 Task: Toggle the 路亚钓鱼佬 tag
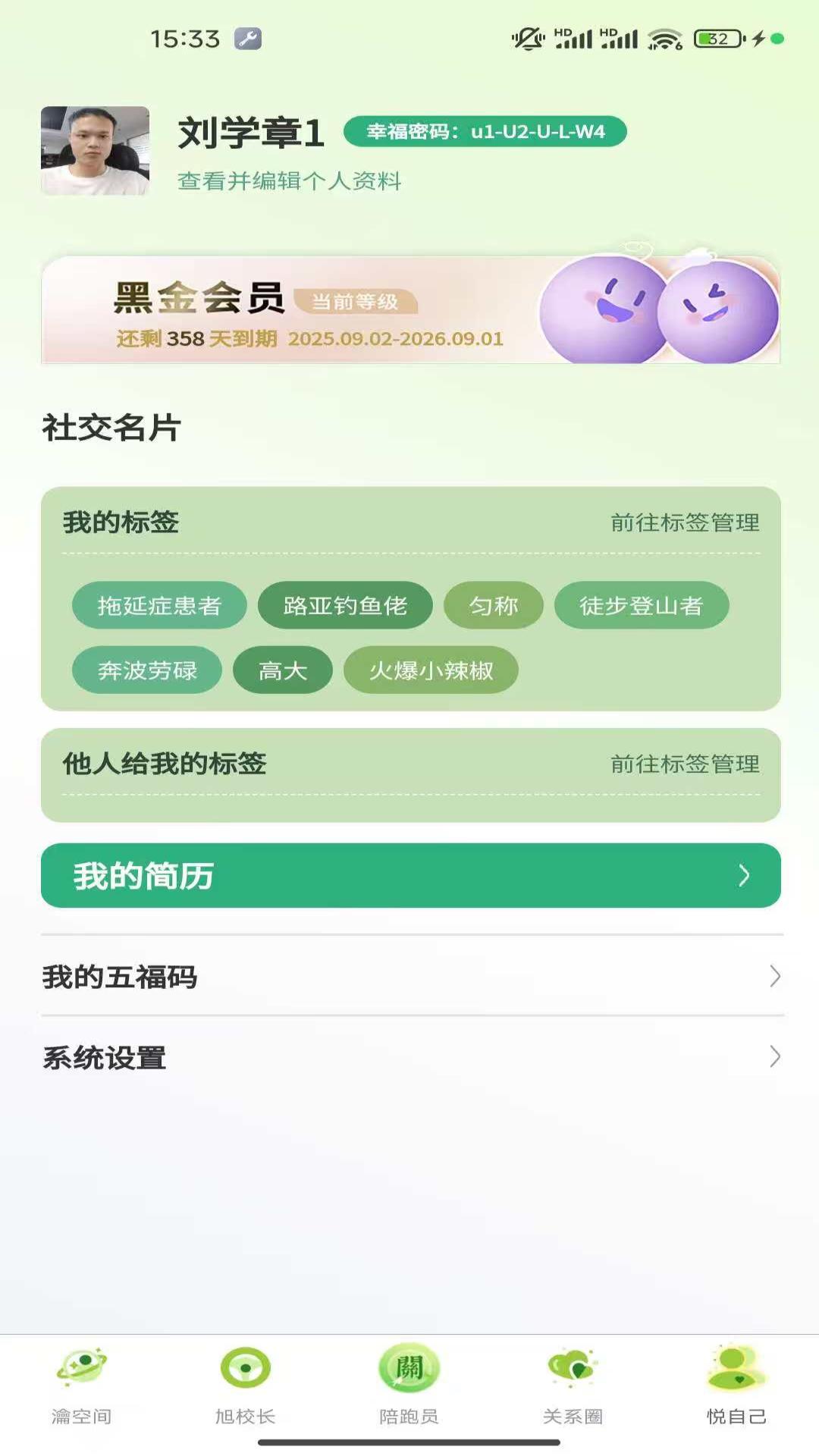[346, 605]
